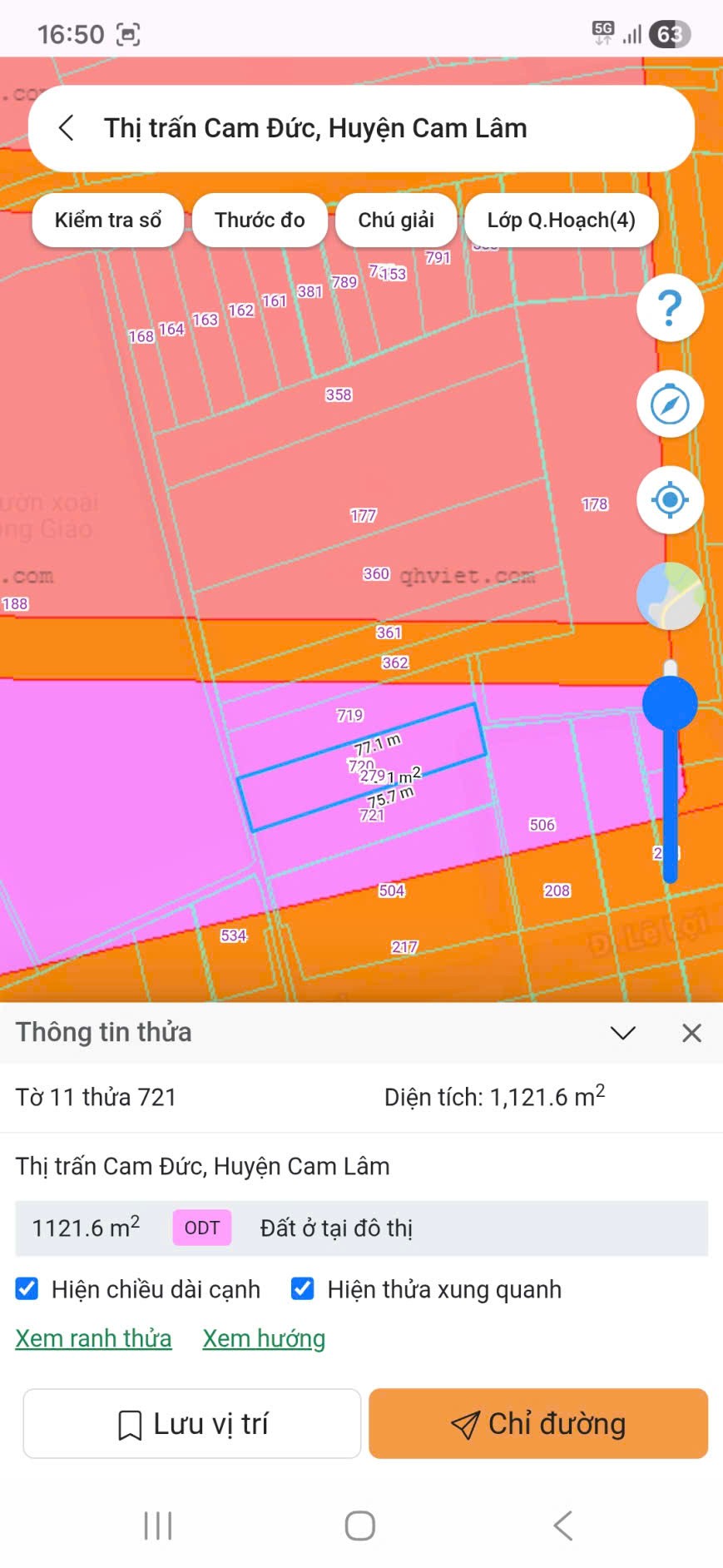Uncheck Hiện chiều dài cạnh
723x1568 pixels.
coord(27,1289)
